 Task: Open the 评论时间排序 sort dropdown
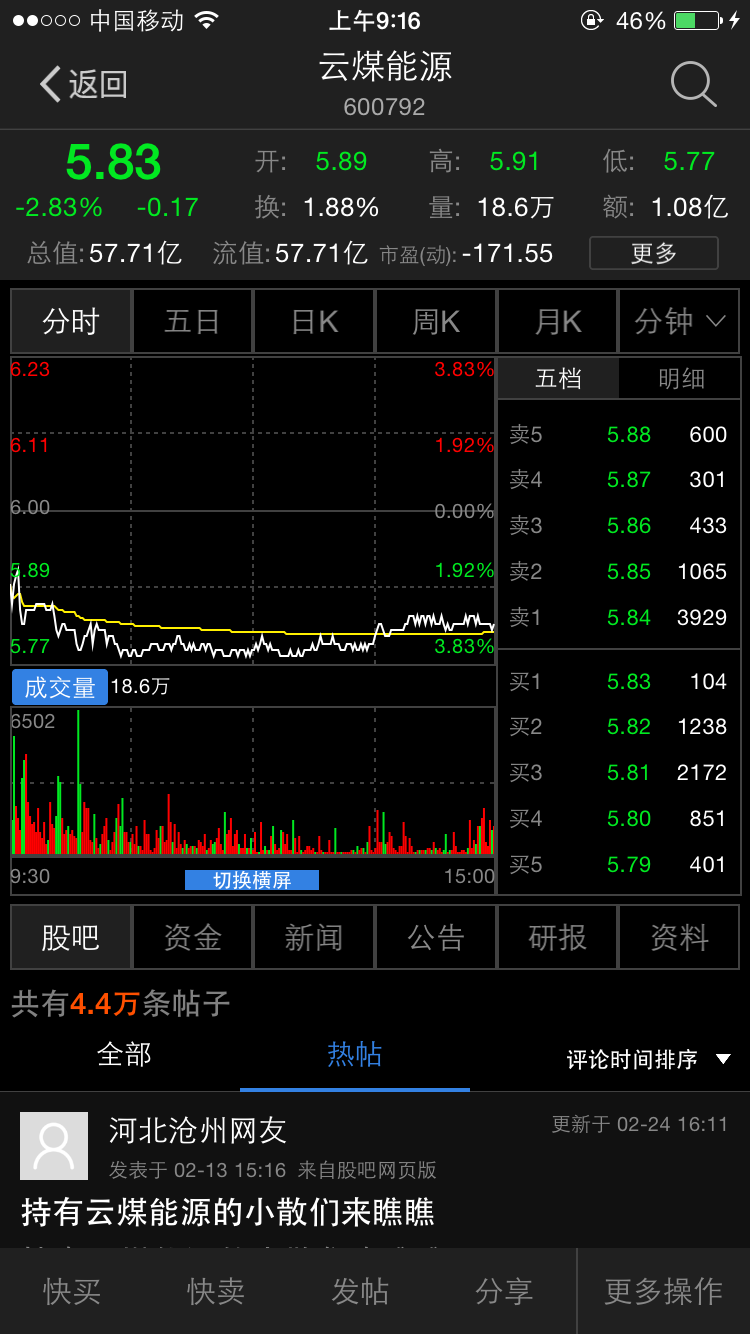pyautogui.click(x=649, y=1060)
